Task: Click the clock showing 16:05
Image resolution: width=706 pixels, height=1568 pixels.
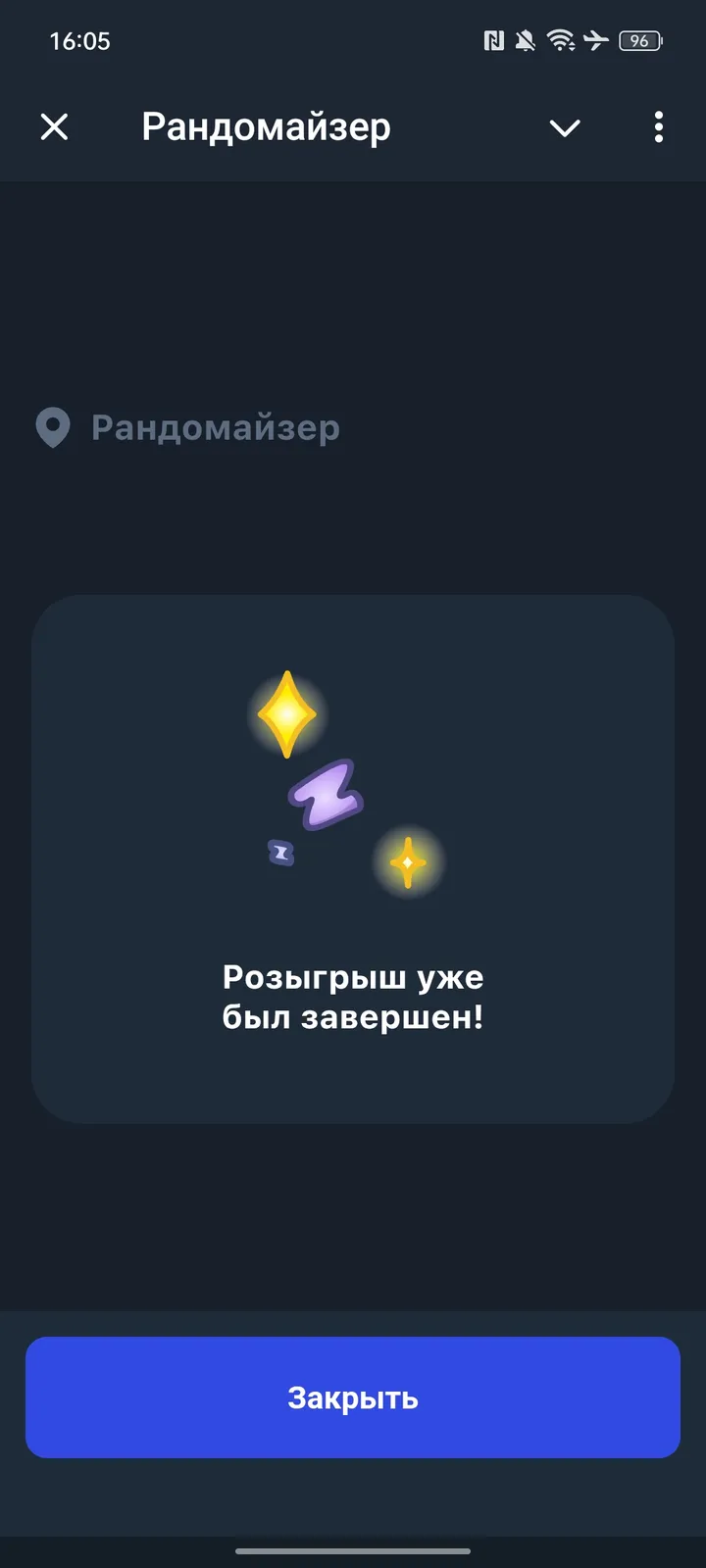Action: point(81,41)
